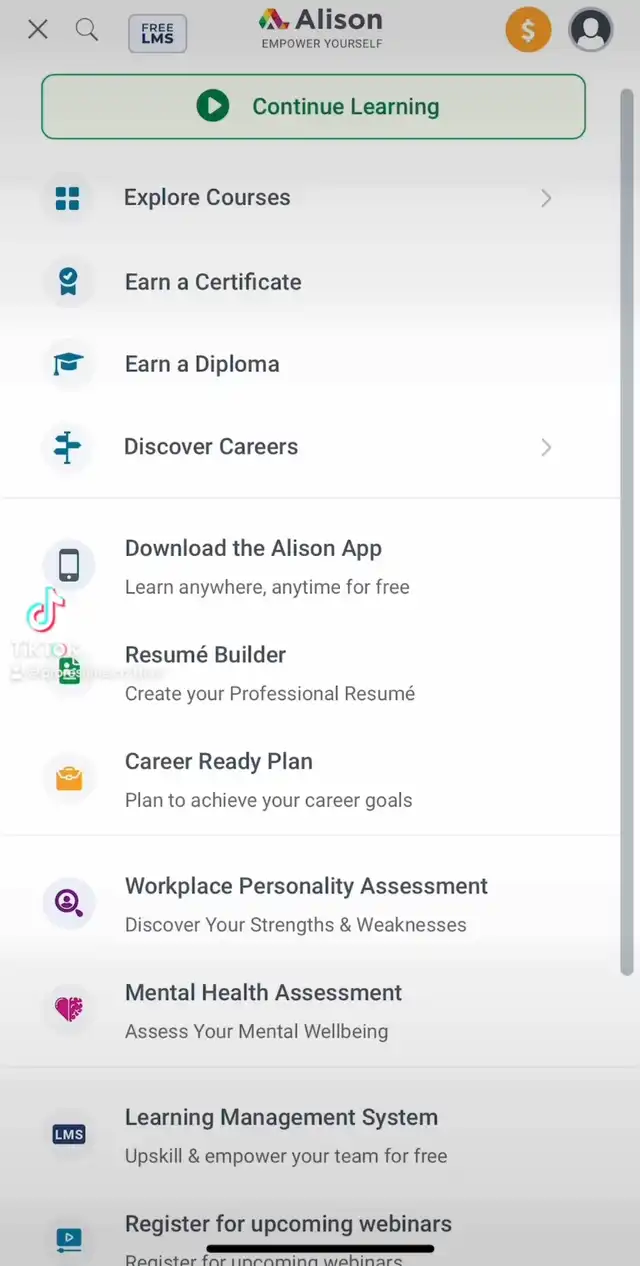Viewport: 640px width, 1266px height.
Task: Close the navigation menu
Action: coord(38,30)
